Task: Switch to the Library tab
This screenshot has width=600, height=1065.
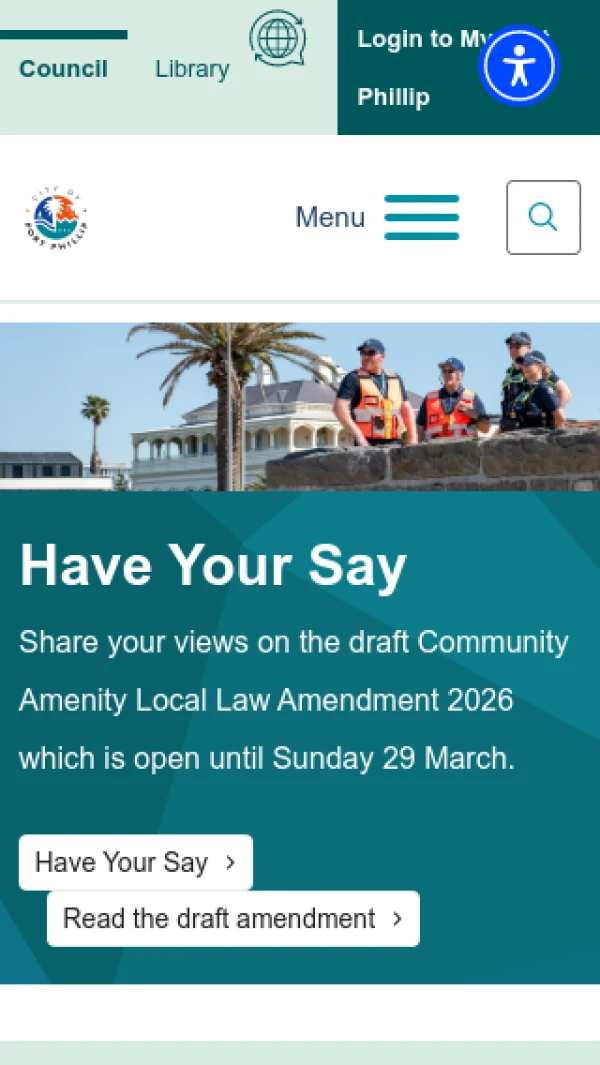Action: [x=192, y=69]
